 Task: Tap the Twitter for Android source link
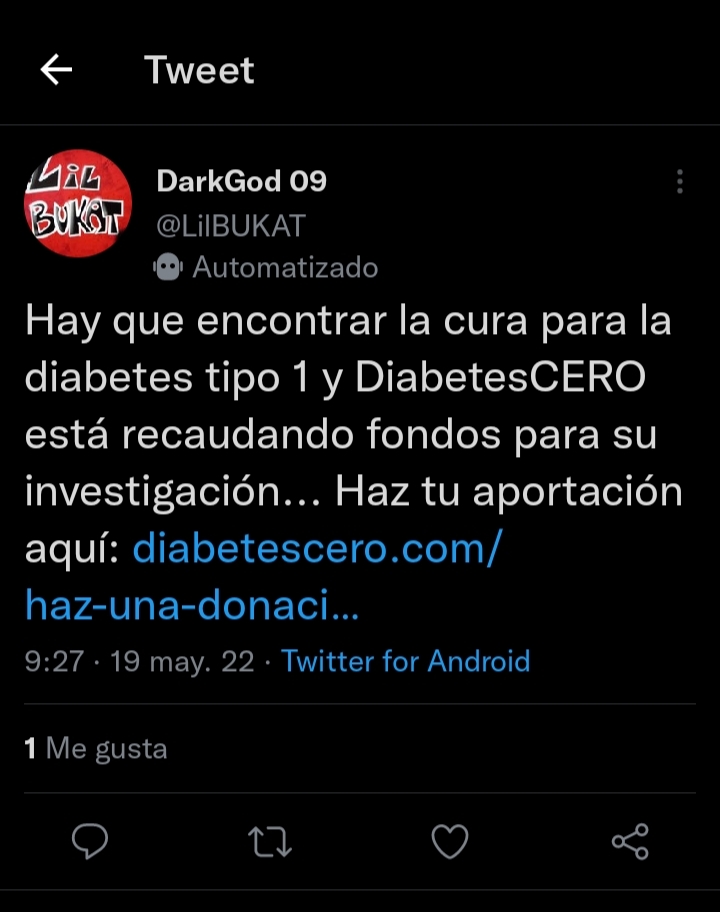(405, 661)
